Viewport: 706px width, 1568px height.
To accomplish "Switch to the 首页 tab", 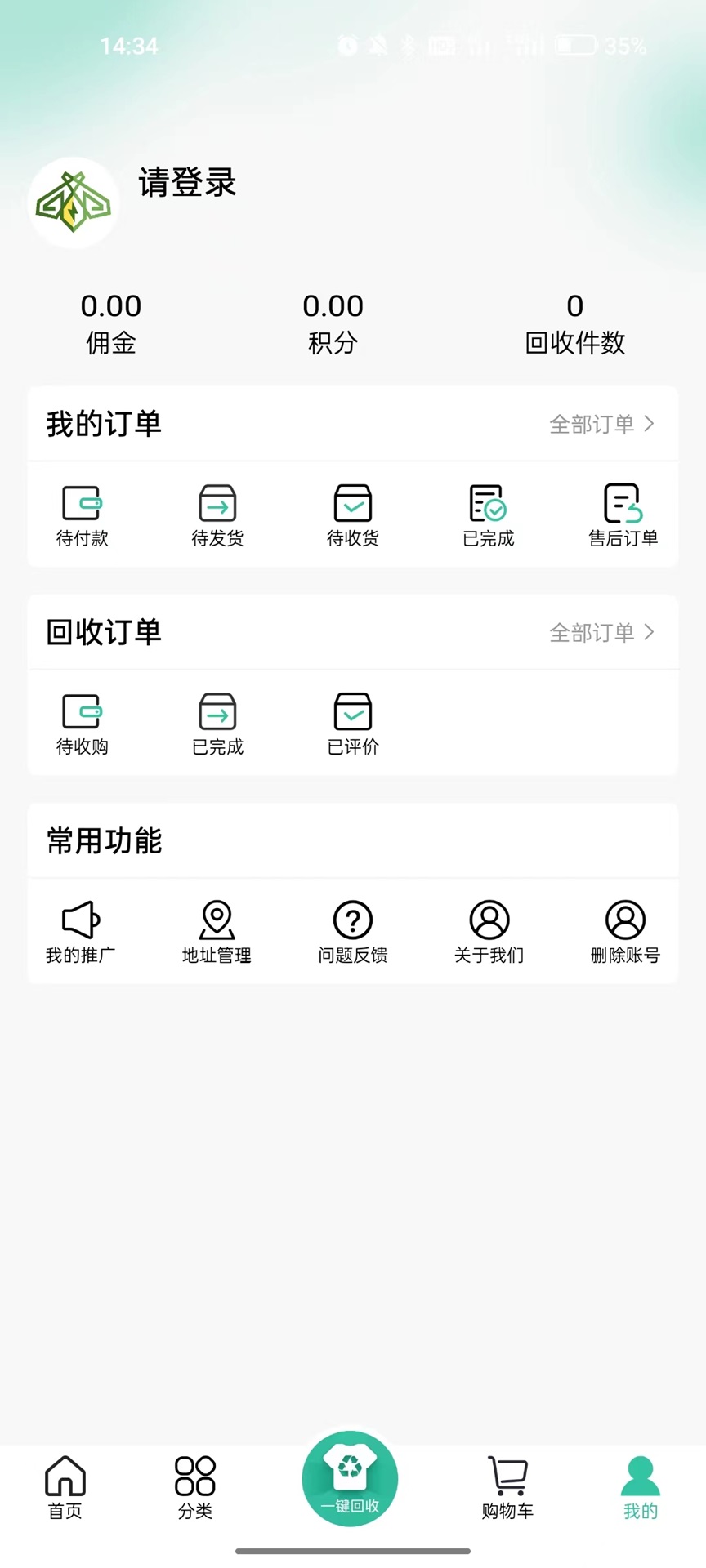I will (65, 1486).
